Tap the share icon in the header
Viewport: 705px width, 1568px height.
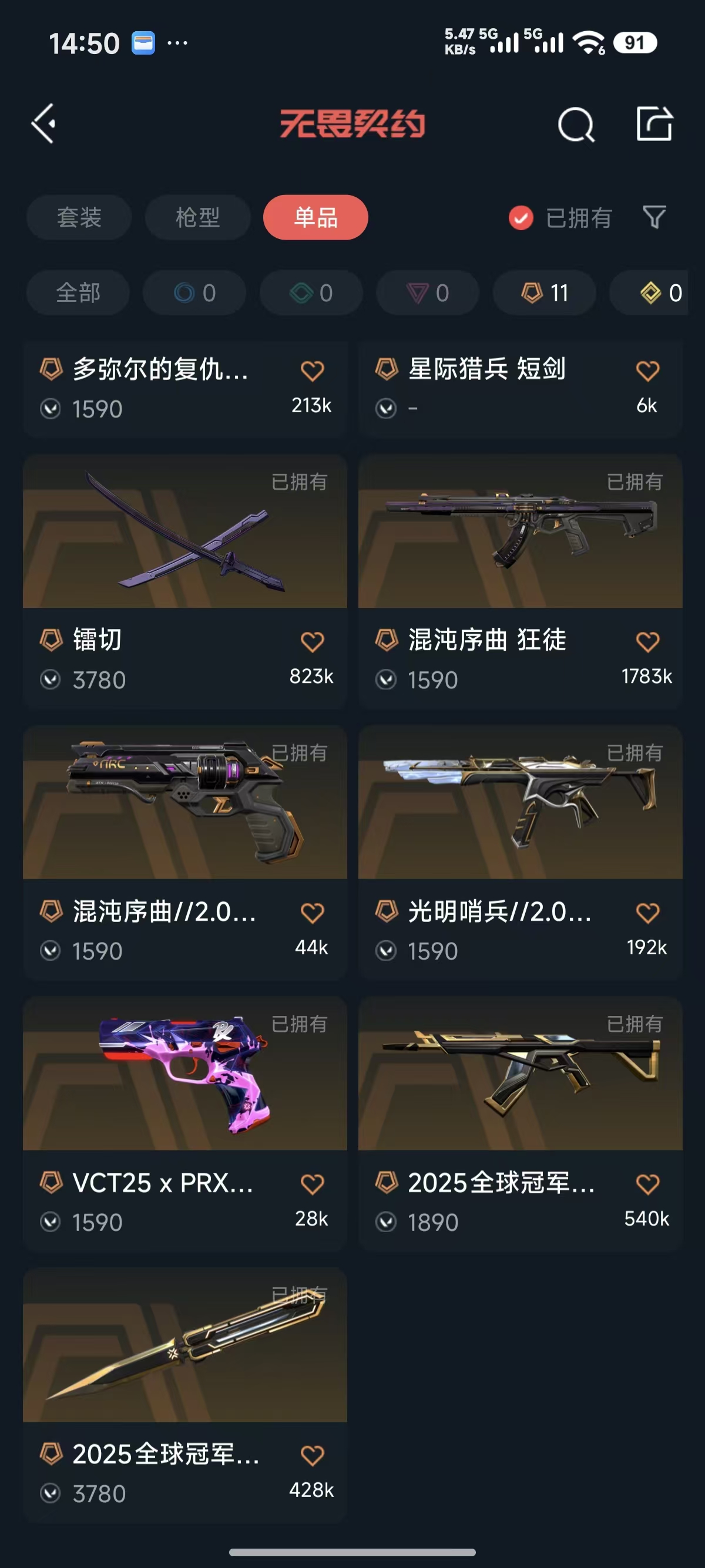(x=654, y=123)
